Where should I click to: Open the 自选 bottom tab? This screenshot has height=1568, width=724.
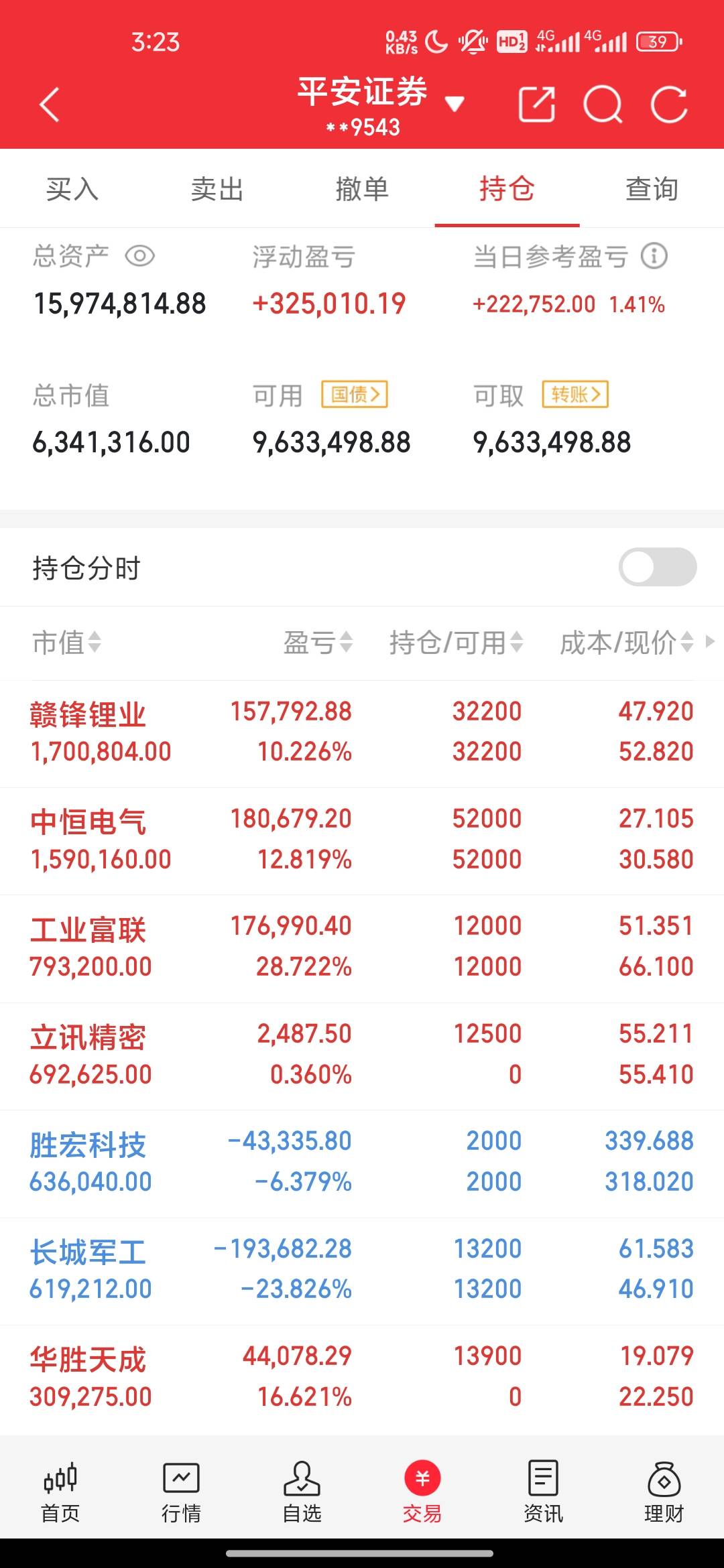pos(302,1492)
